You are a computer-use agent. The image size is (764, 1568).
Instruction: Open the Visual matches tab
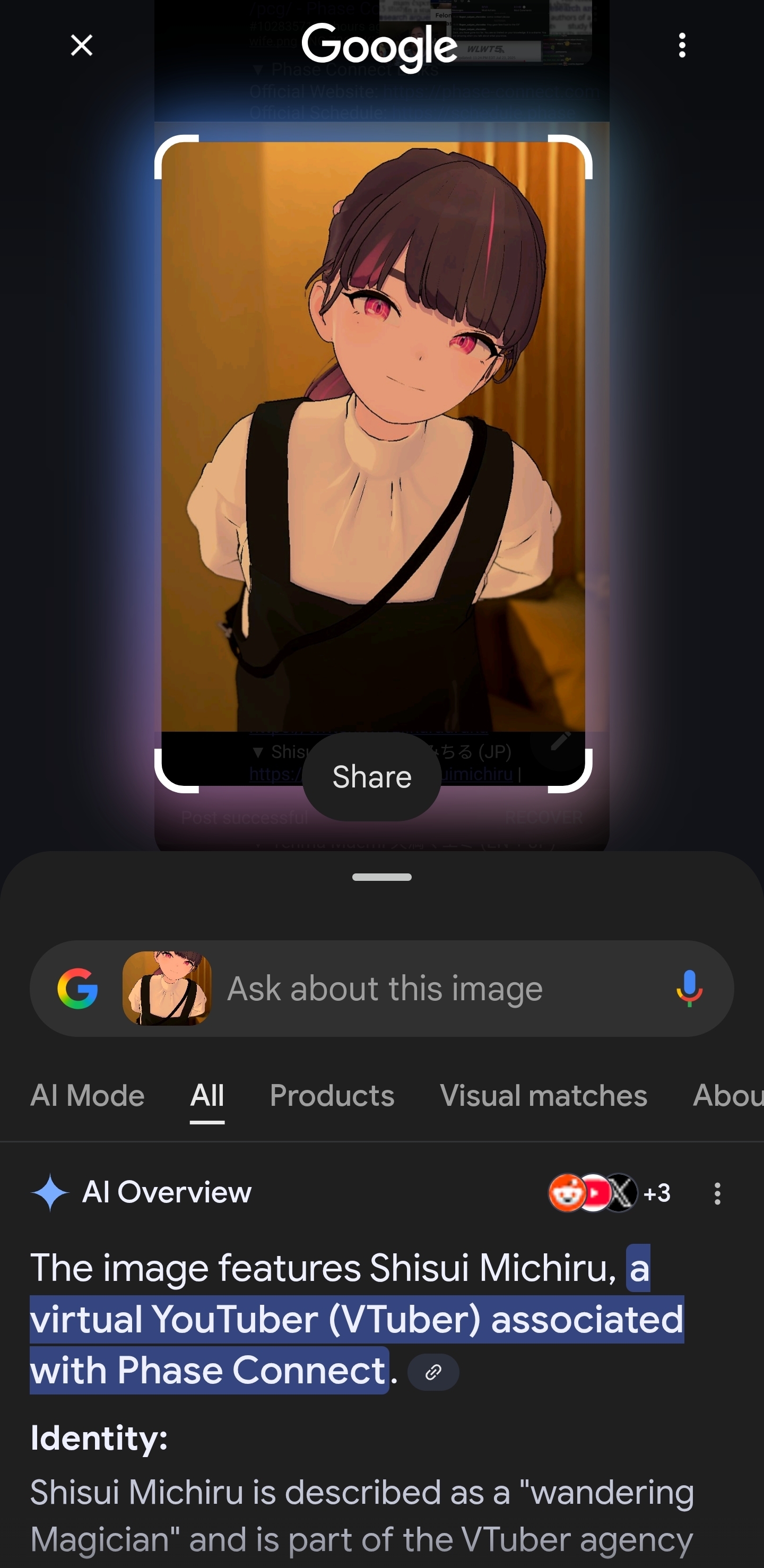[x=543, y=1096]
